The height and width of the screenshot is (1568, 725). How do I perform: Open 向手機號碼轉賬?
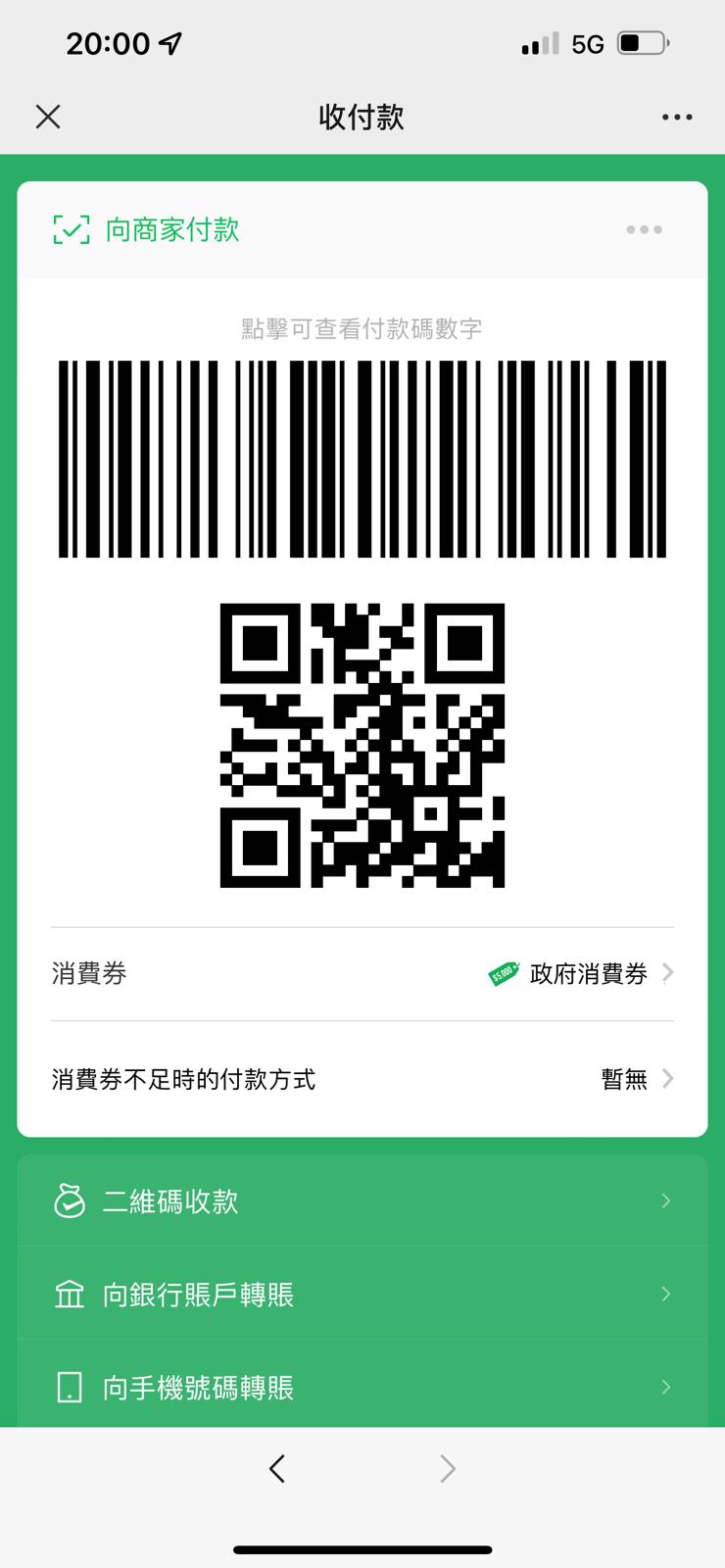362,1388
